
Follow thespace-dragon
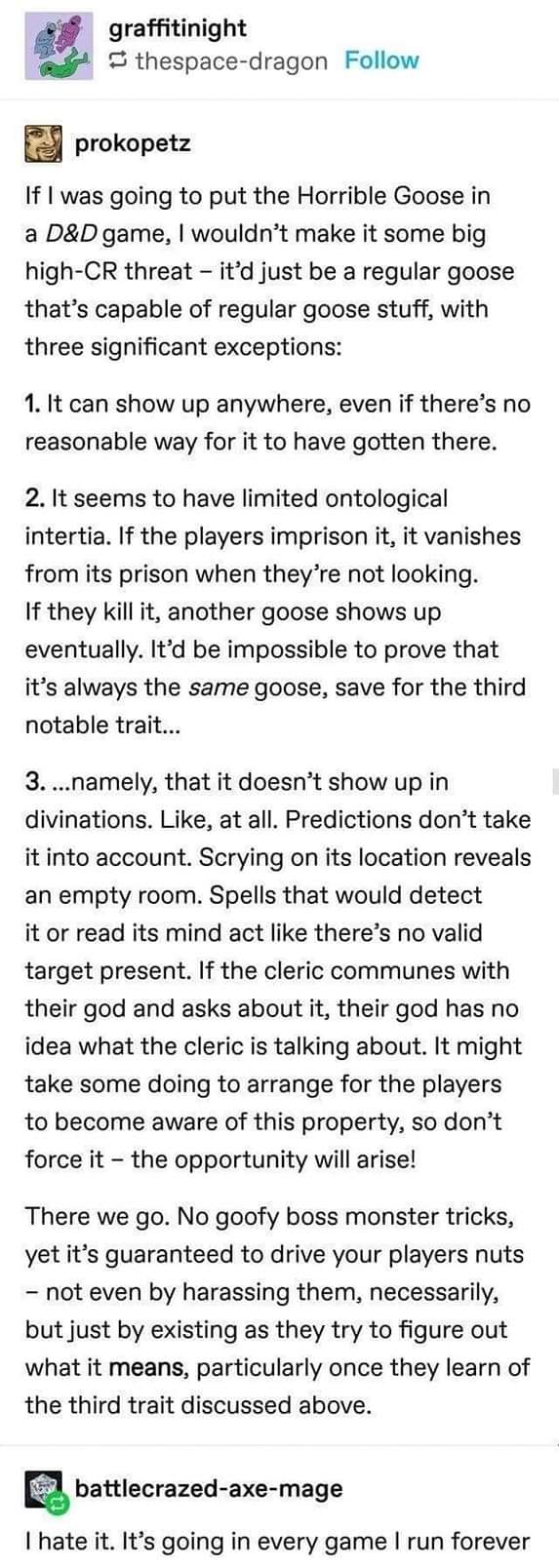point(381,60)
